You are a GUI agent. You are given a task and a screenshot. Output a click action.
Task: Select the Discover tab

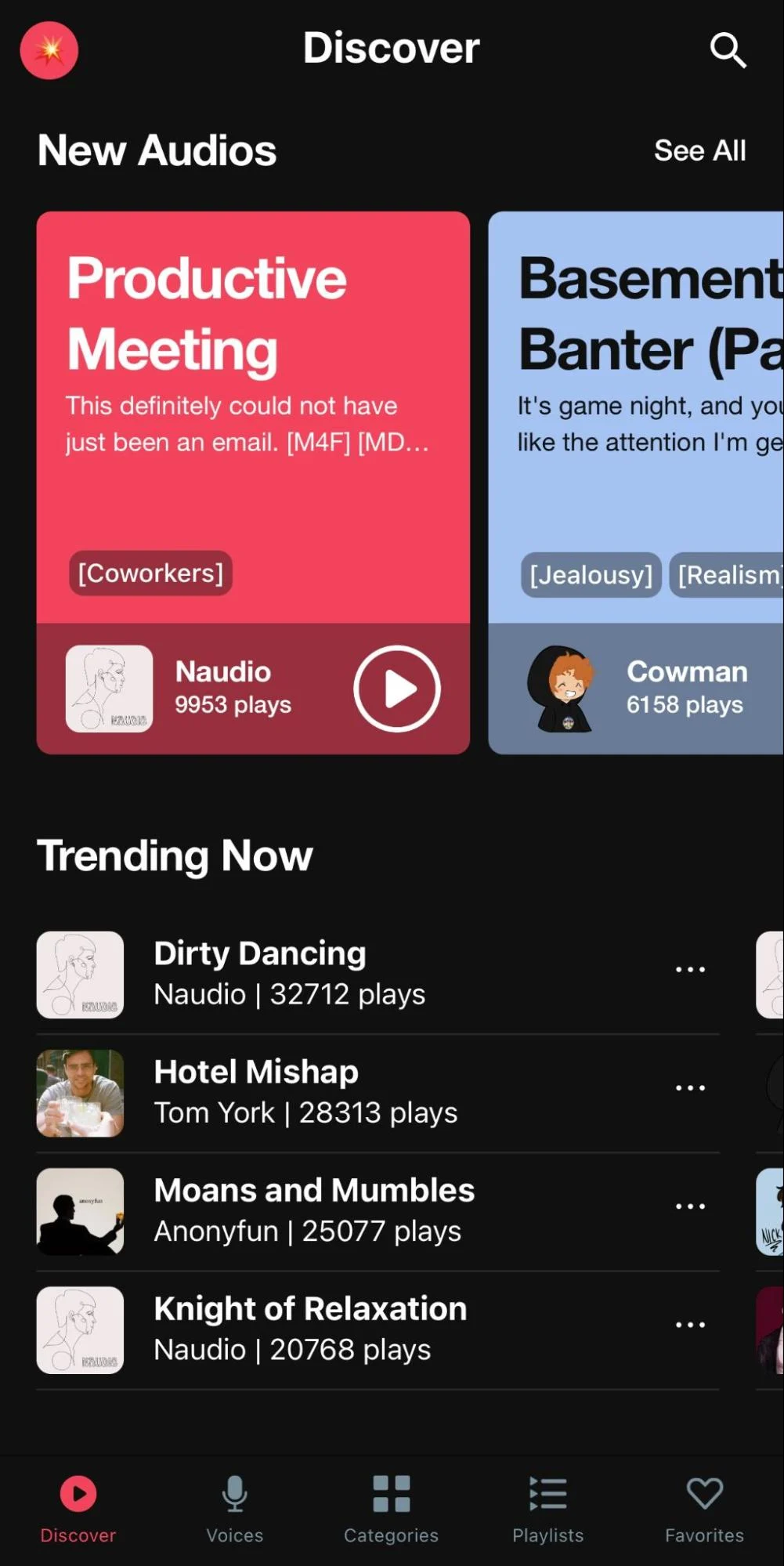pyautogui.click(x=78, y=1508)
